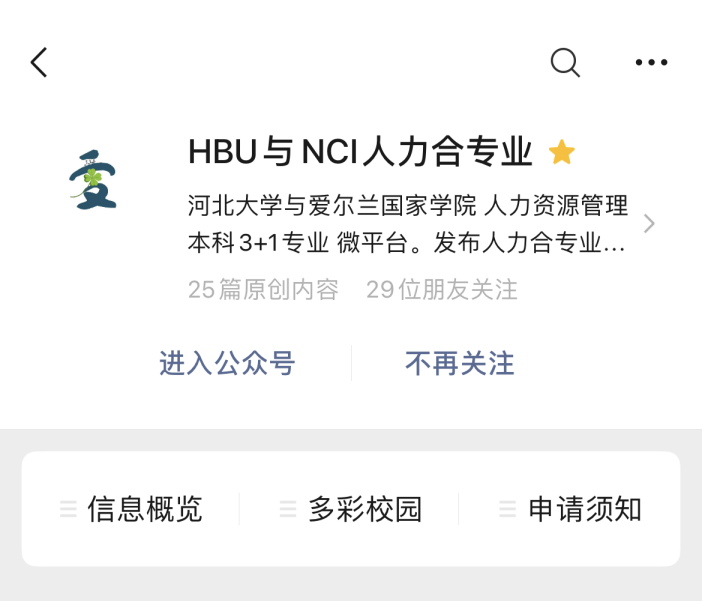Screen dimensions: 703x602
Task: Expand the account description via chevron
Action: (x=650, y=223)
